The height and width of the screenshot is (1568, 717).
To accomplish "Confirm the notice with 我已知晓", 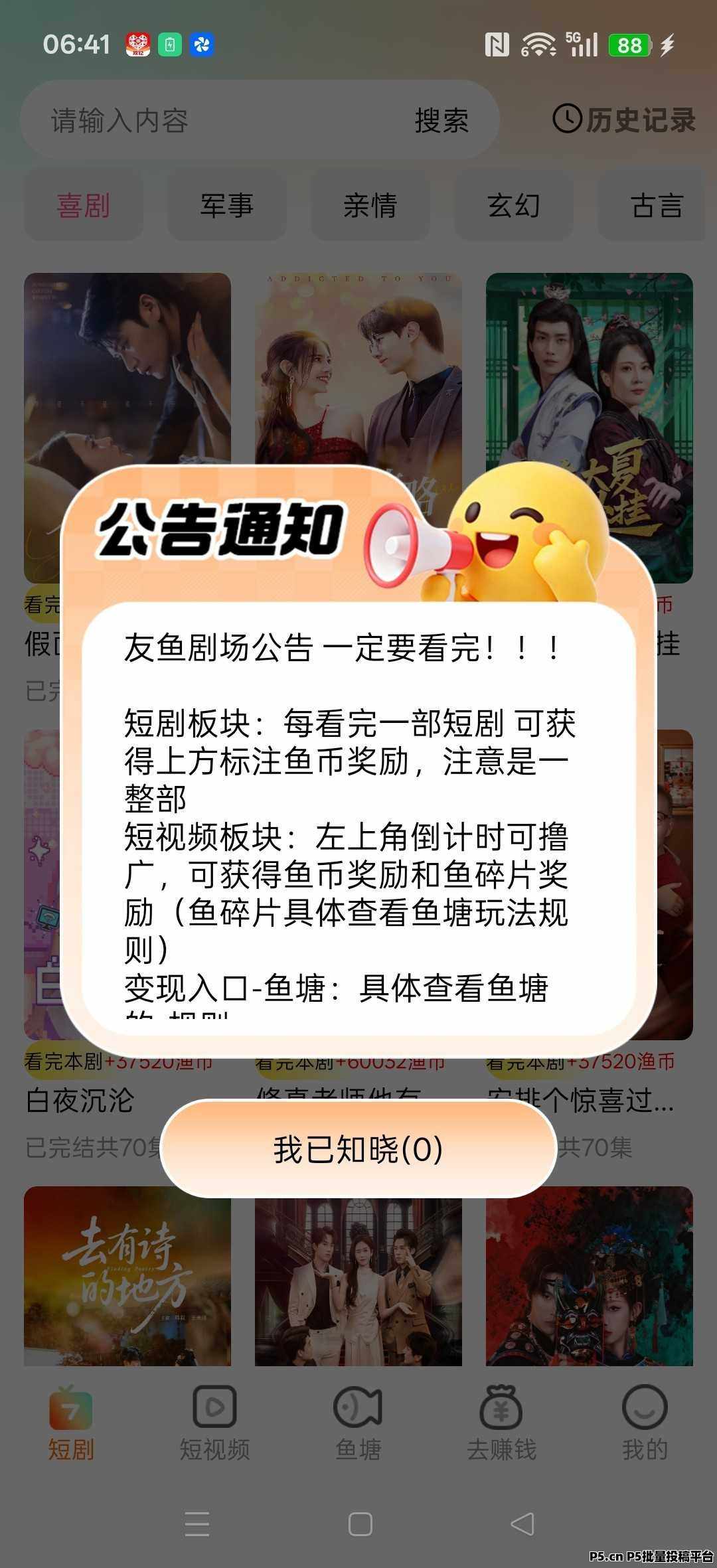I will (x=358, y=1149).
